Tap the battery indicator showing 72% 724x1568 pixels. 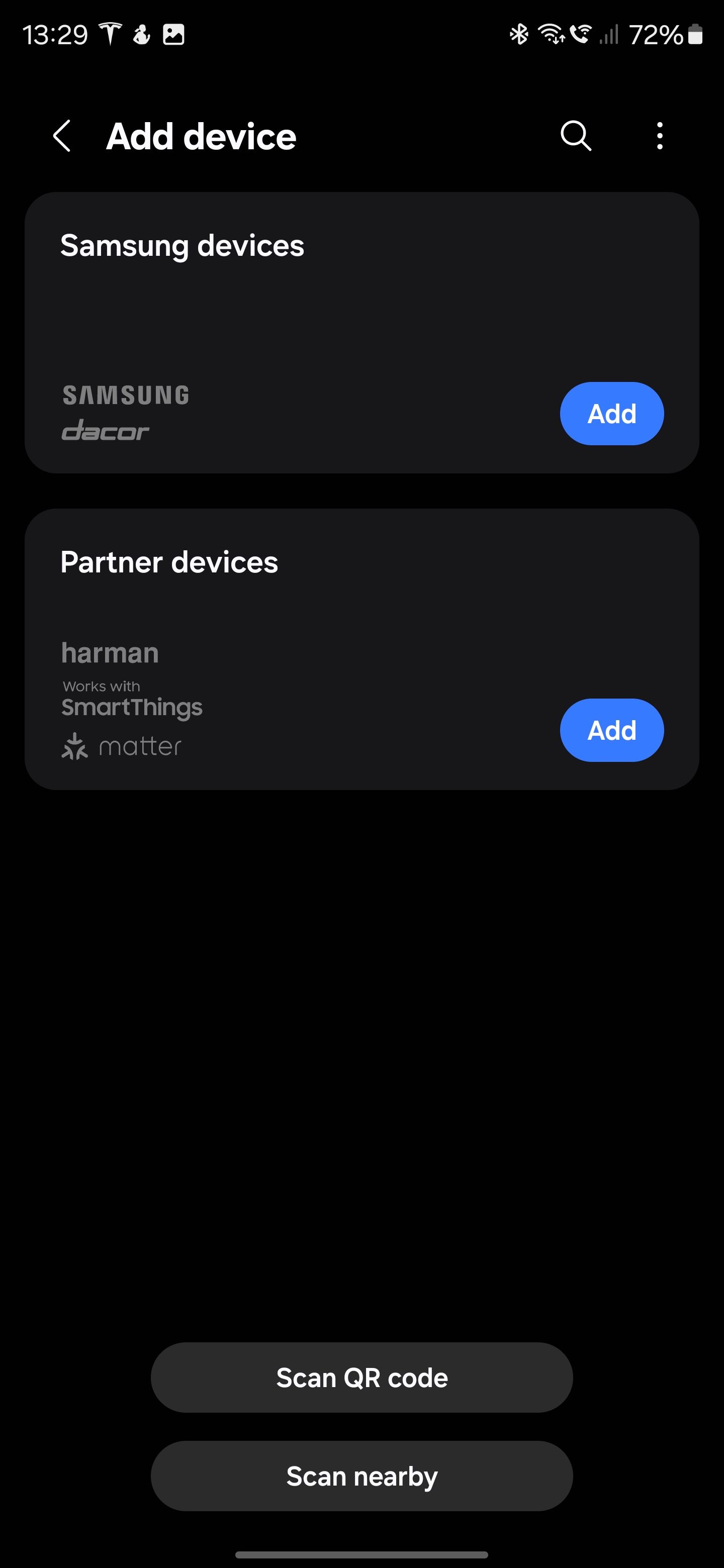pyautogui.click(x=667, y=35)
